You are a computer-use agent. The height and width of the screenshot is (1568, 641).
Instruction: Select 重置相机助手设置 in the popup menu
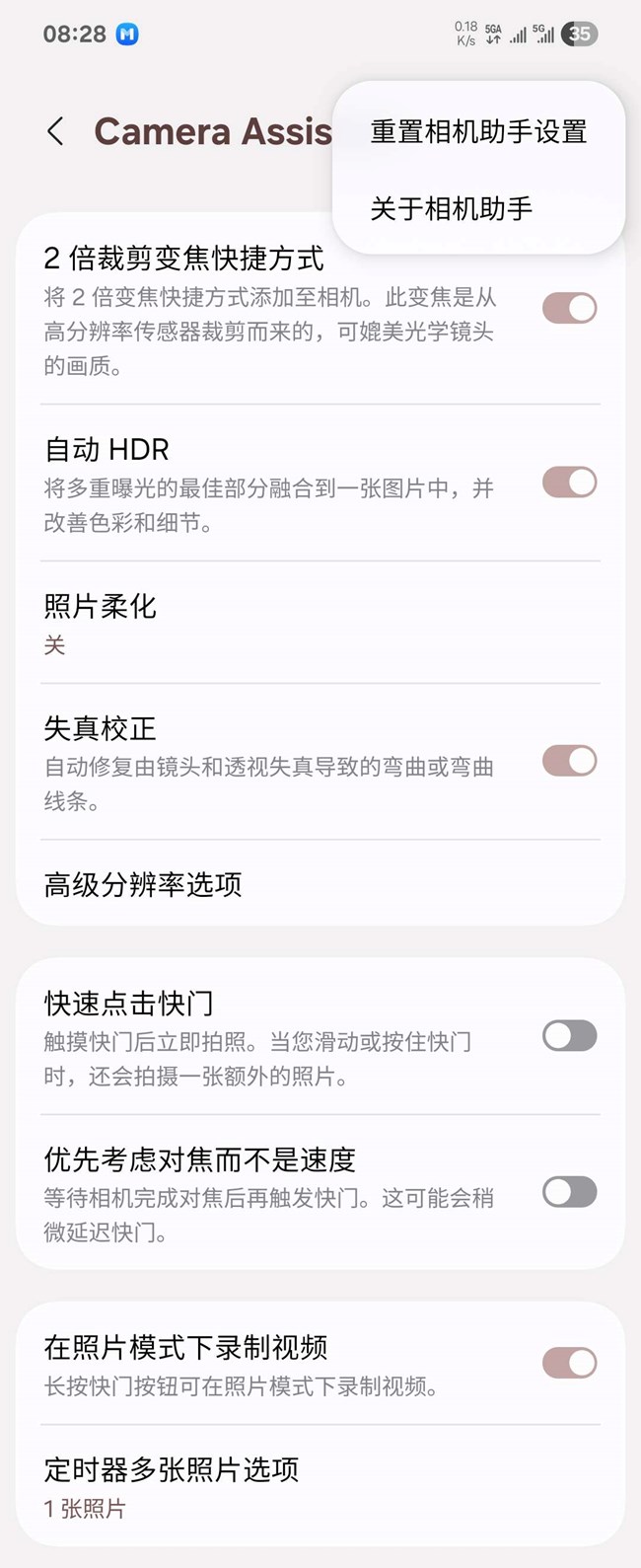(478, 132)
